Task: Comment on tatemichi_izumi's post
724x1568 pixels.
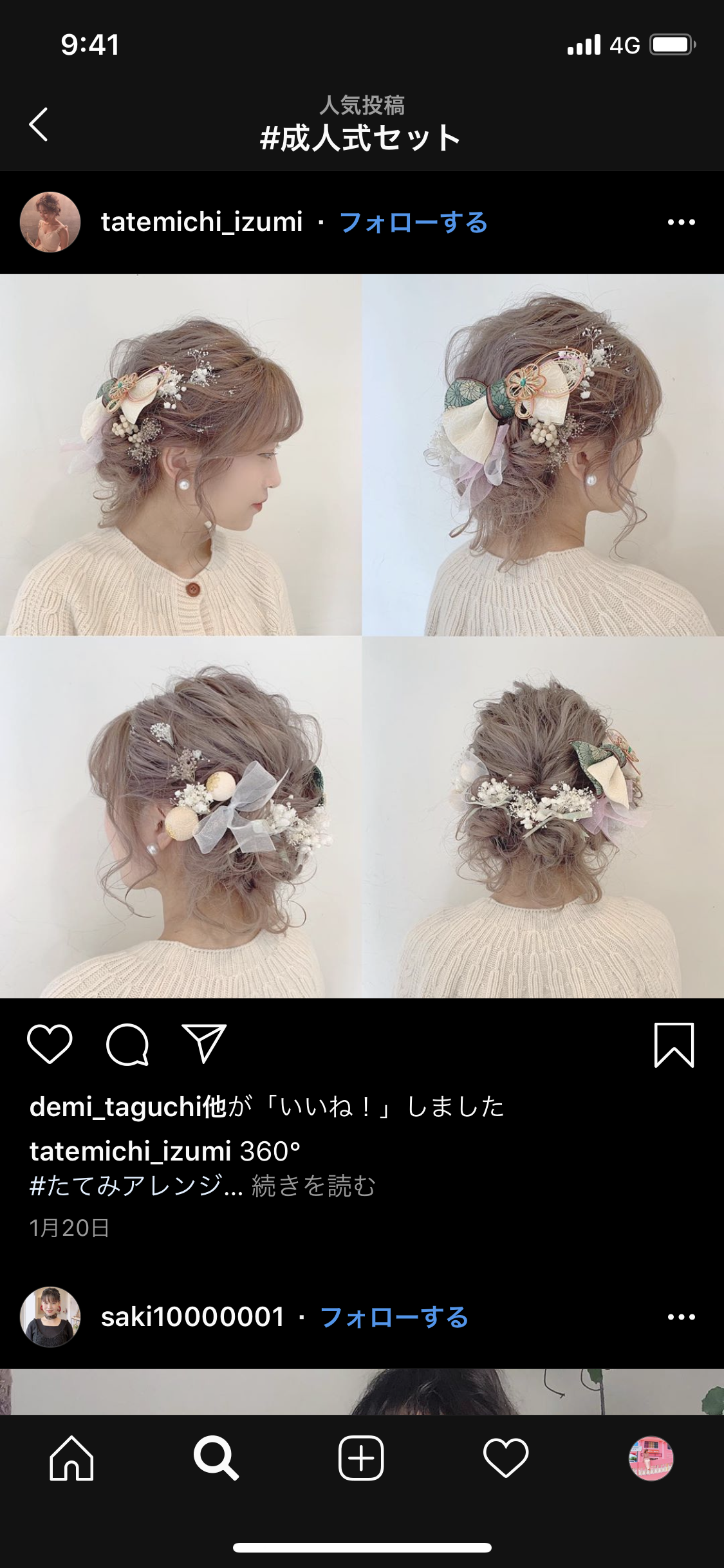Action: coord(127,1044)
